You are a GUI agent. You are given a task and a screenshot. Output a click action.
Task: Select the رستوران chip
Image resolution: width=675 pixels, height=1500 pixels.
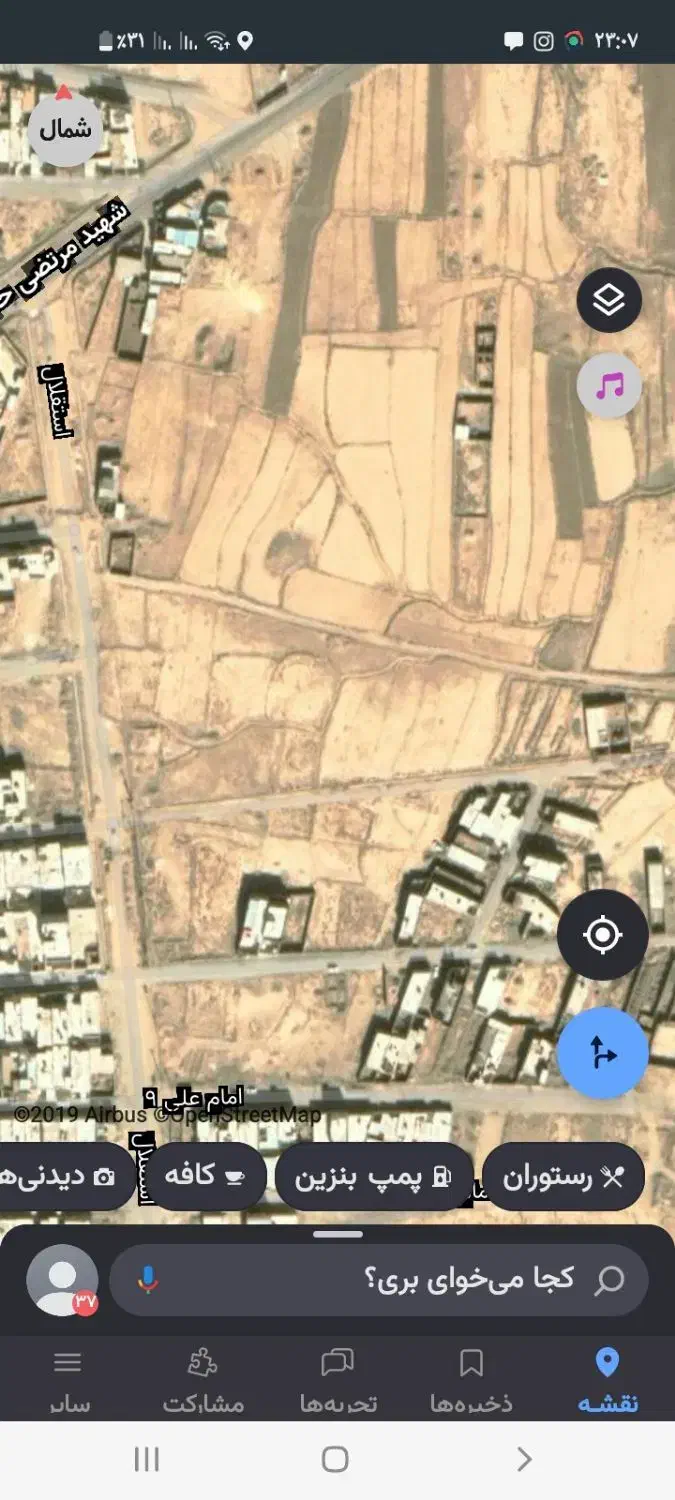(563, 1177)
